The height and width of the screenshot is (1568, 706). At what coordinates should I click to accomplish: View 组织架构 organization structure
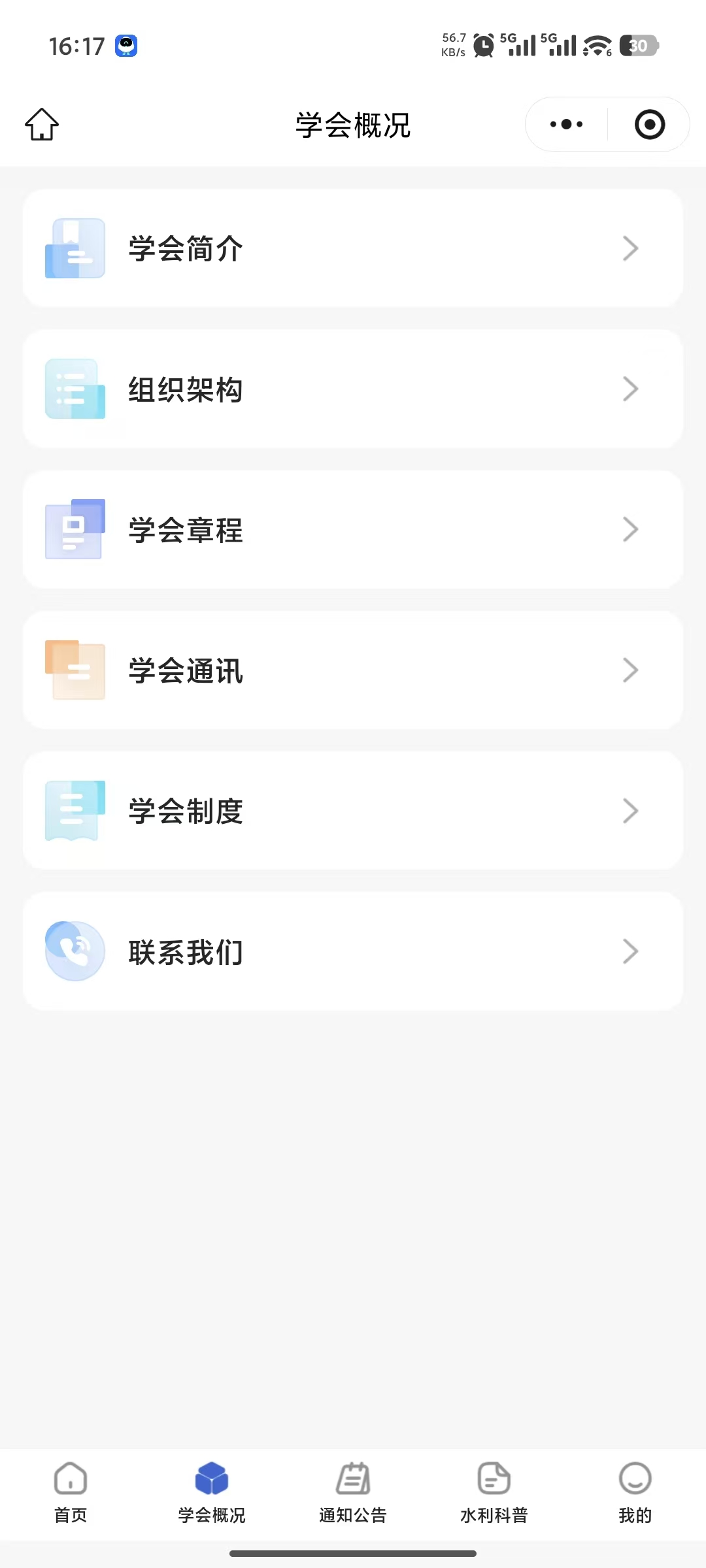353,389
